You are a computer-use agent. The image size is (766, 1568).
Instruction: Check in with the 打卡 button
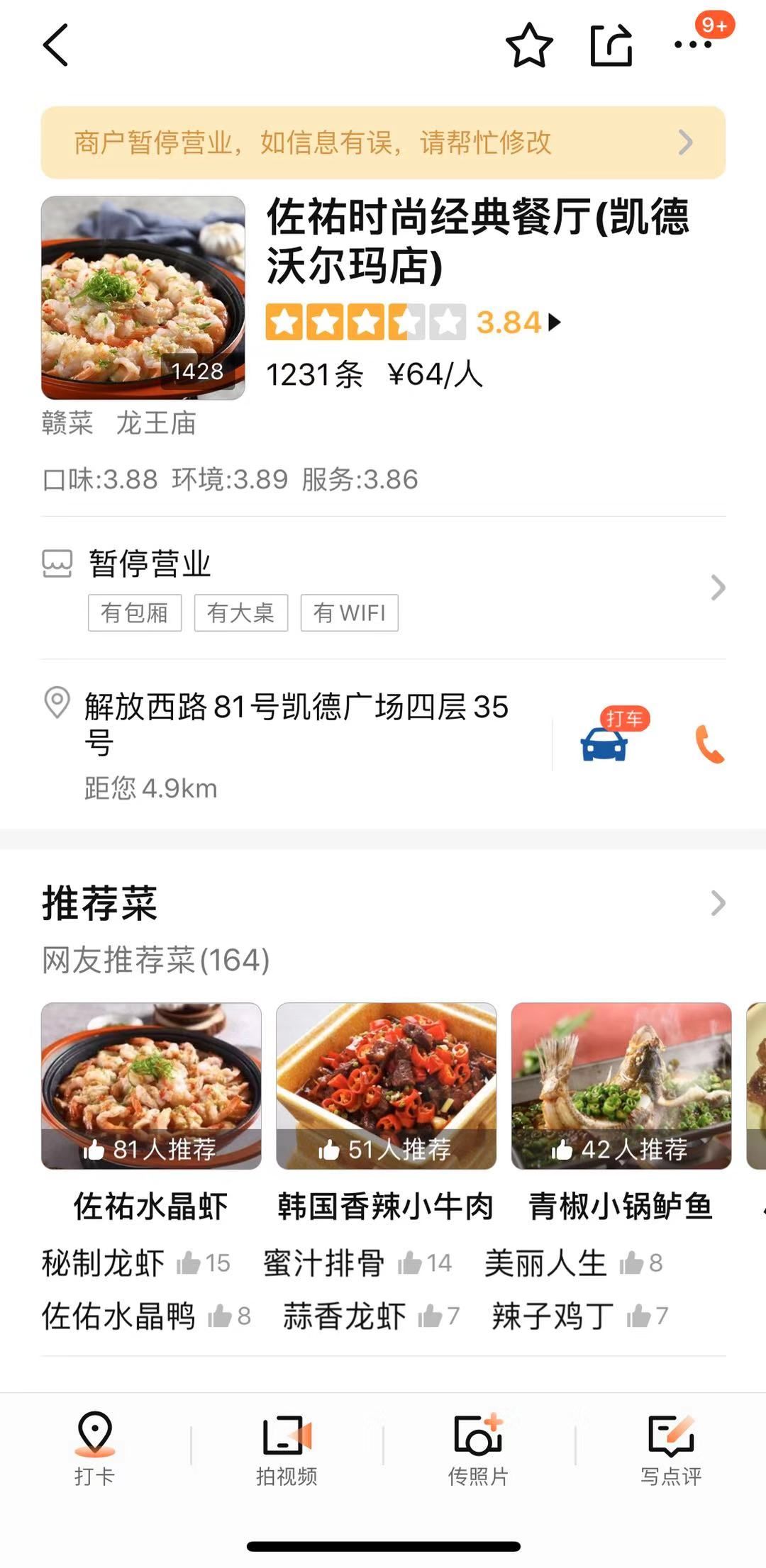click(94, 1446)
